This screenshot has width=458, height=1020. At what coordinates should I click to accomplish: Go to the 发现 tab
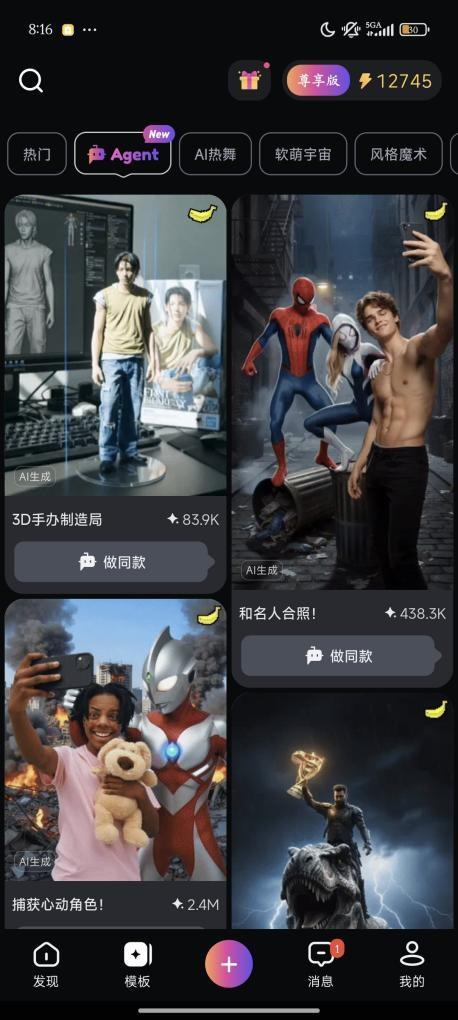(46, 965)
